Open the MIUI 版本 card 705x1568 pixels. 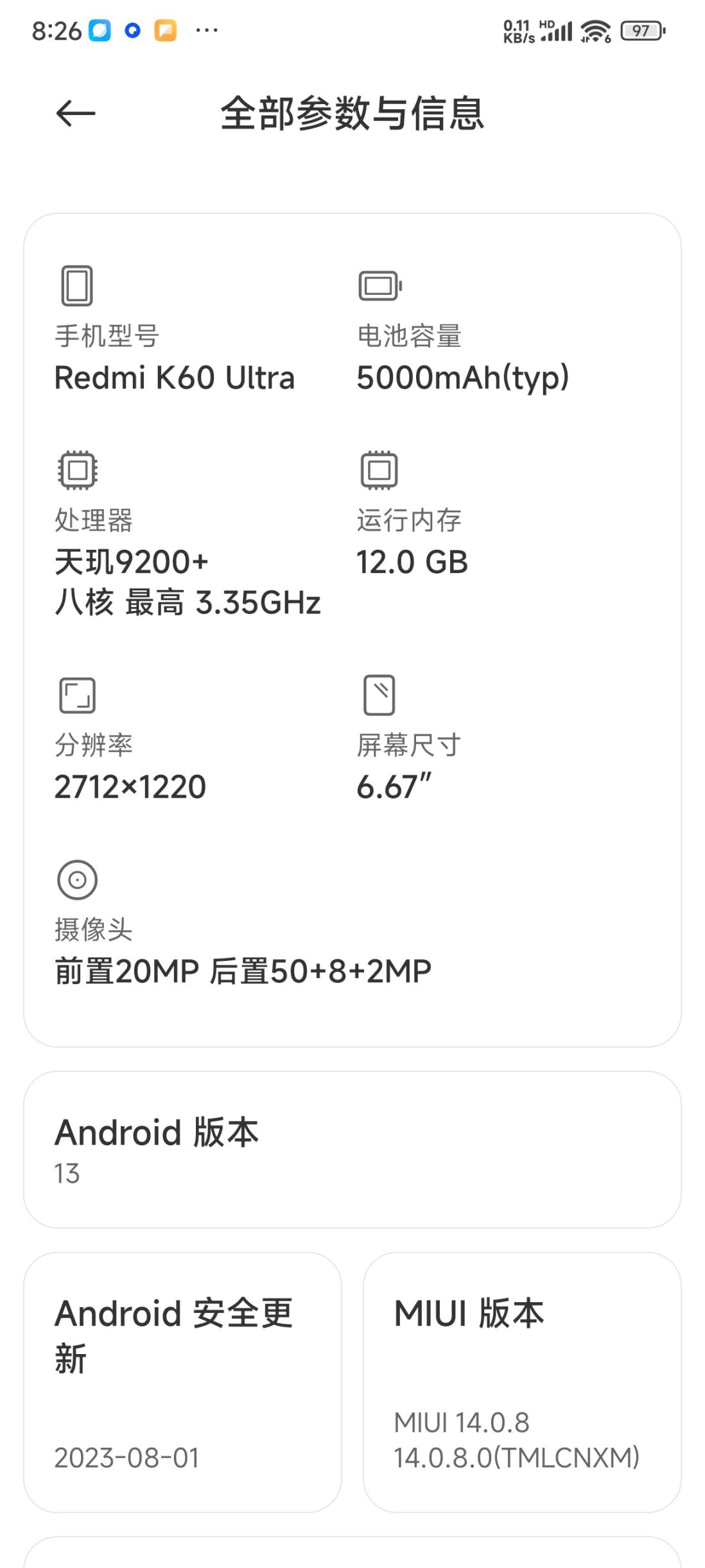[522, 1382]
